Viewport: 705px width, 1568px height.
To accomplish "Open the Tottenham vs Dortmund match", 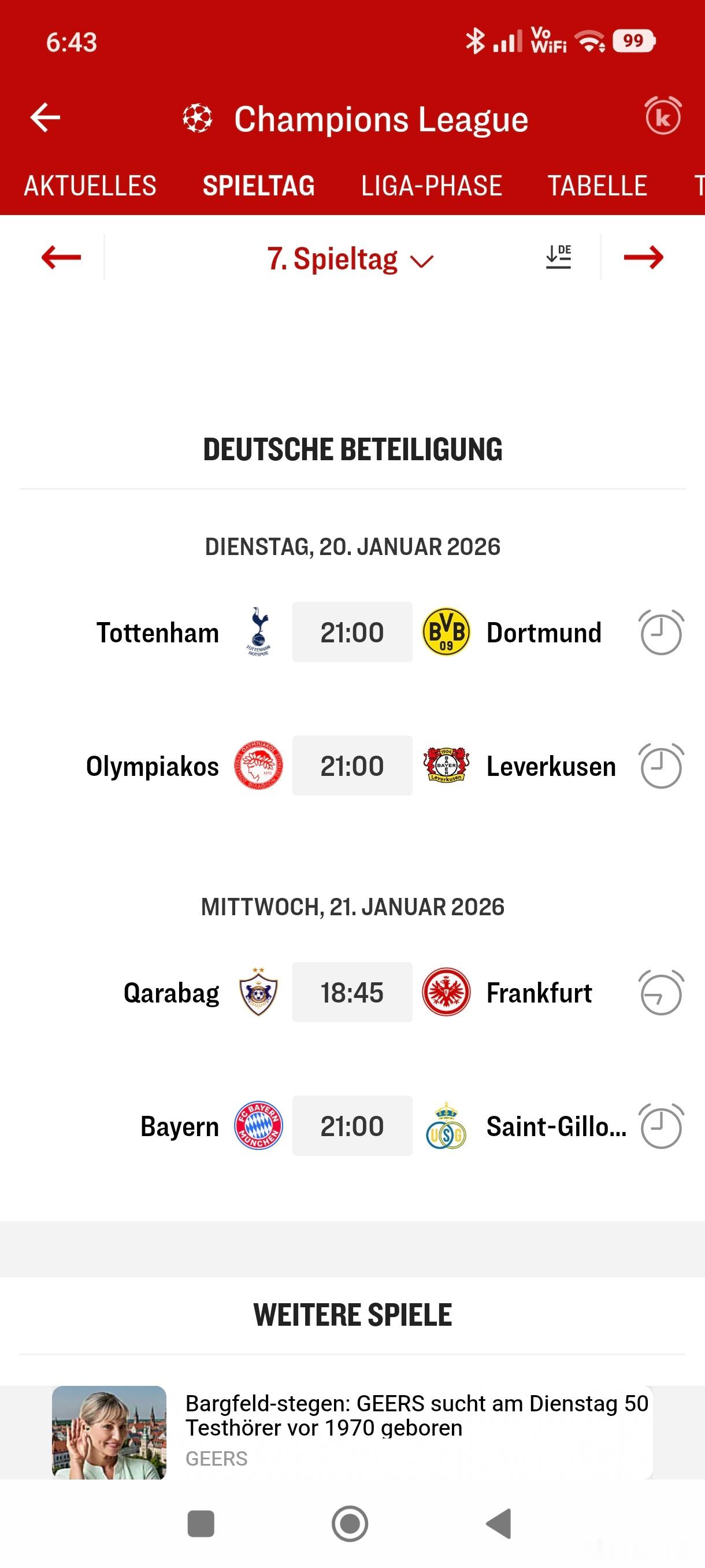I will point(352,633).
